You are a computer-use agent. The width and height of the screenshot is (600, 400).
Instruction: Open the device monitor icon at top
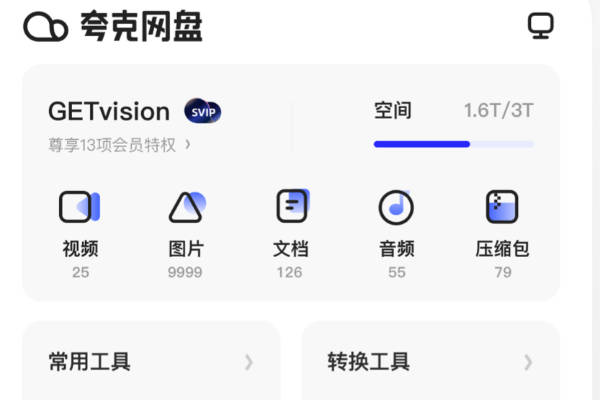point(540,26)
